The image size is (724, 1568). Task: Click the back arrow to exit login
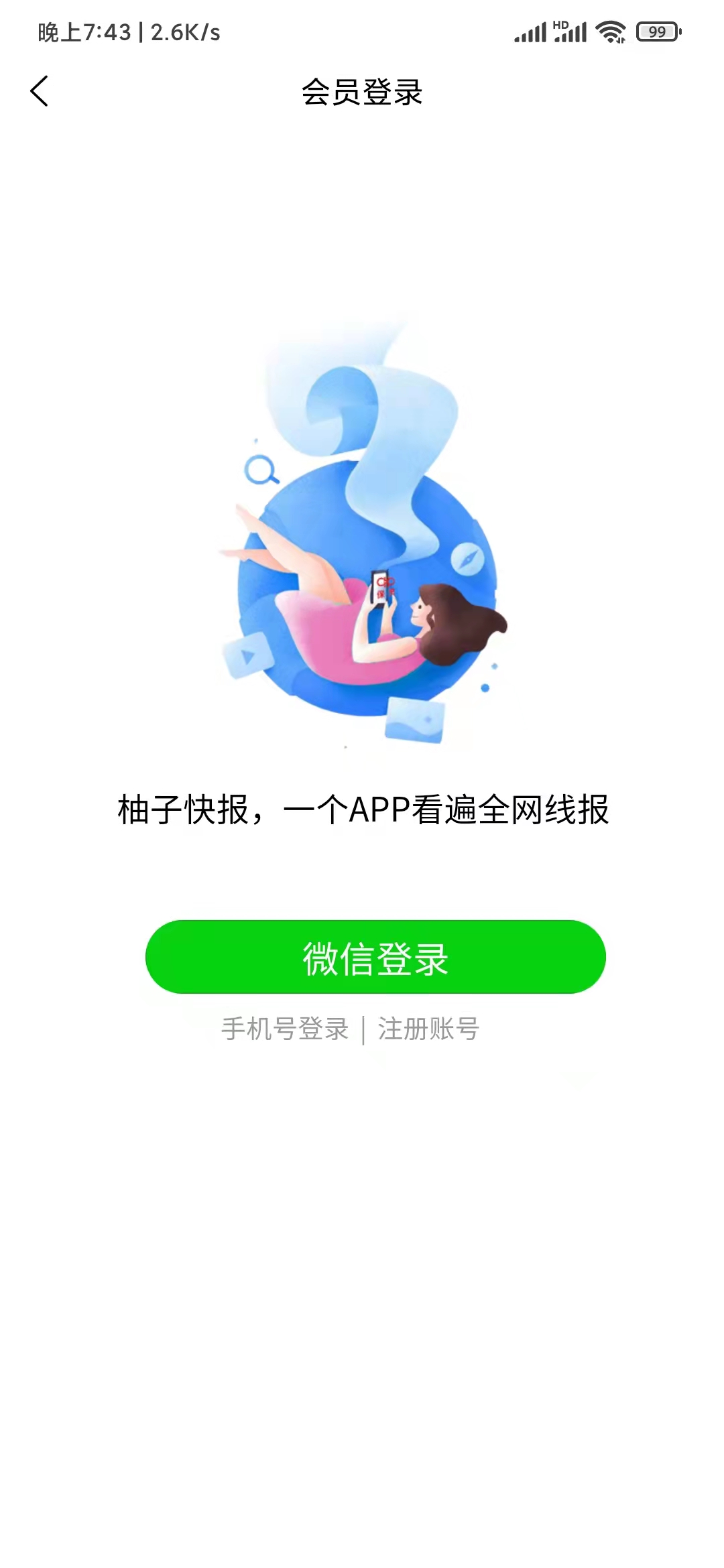coord(40,92)
